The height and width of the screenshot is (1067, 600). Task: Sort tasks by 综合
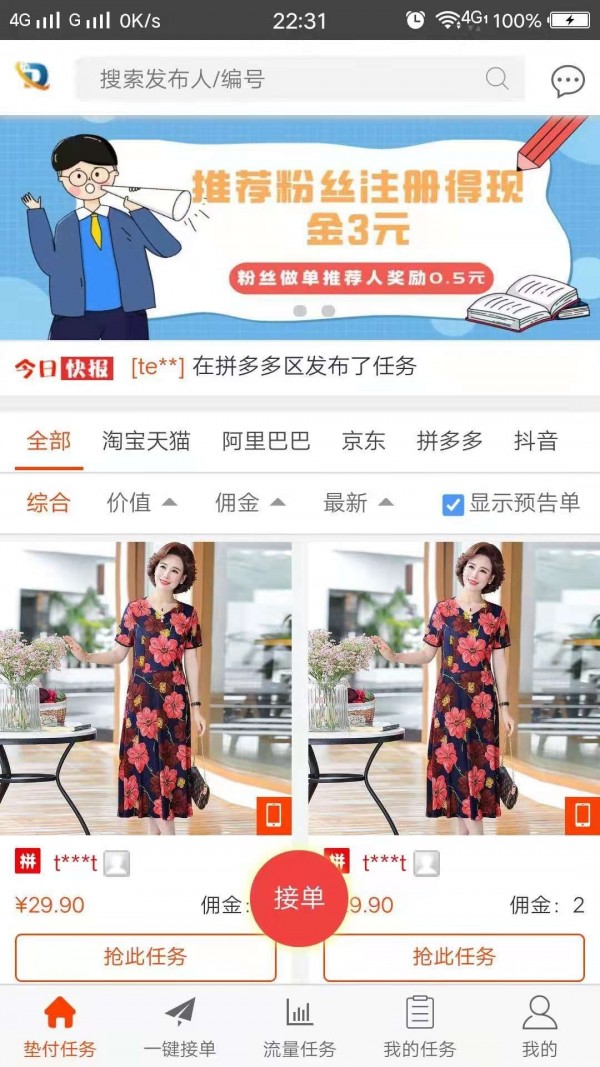point(48,503)
